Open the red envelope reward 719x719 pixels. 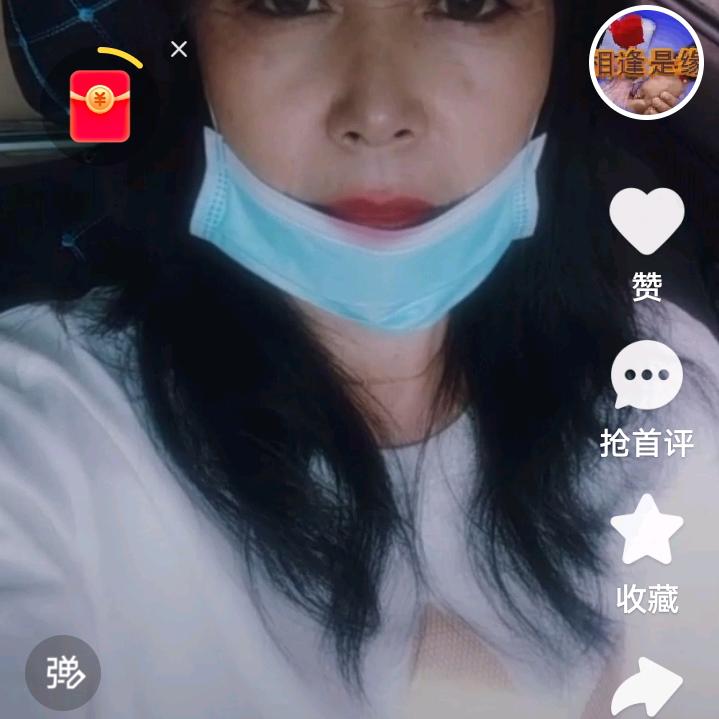coord(100,105)
